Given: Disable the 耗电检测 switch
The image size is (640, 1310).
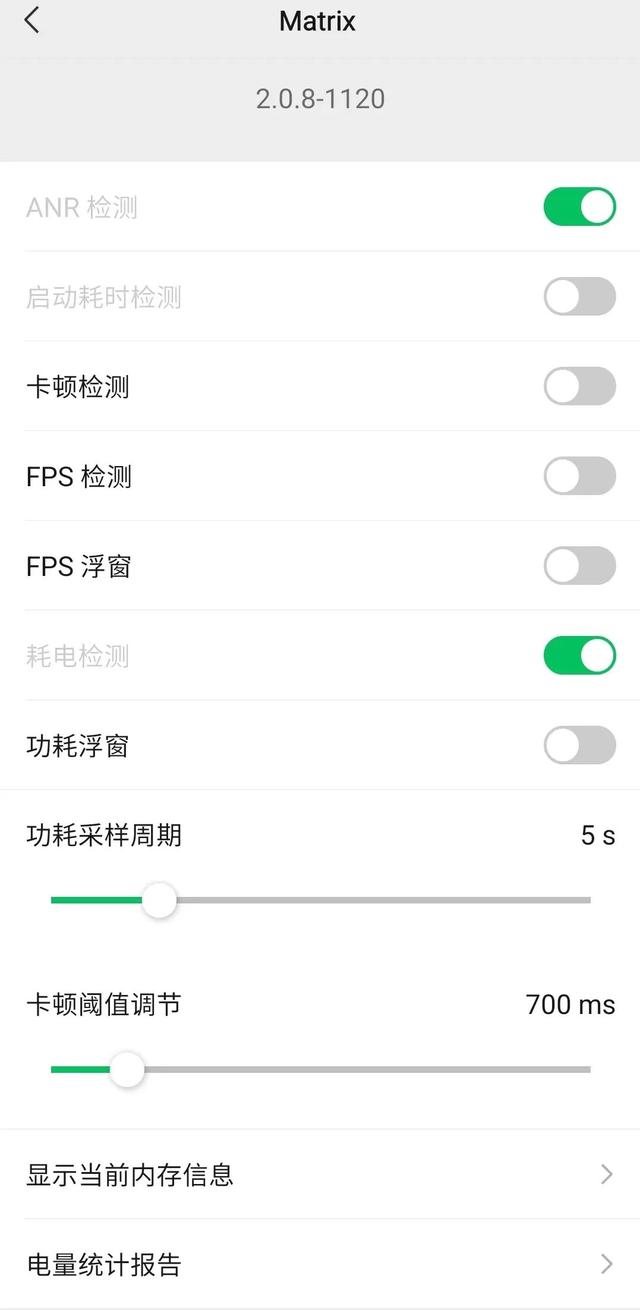Looking at the screenshot, I should point(579,656).
